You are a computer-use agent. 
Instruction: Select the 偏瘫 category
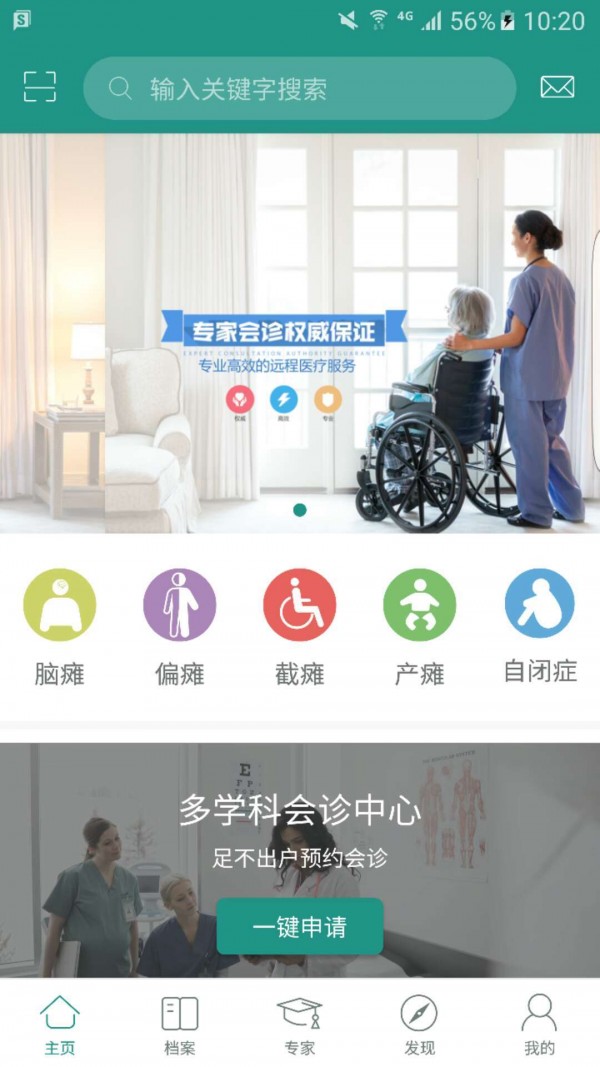pos(180,626)
